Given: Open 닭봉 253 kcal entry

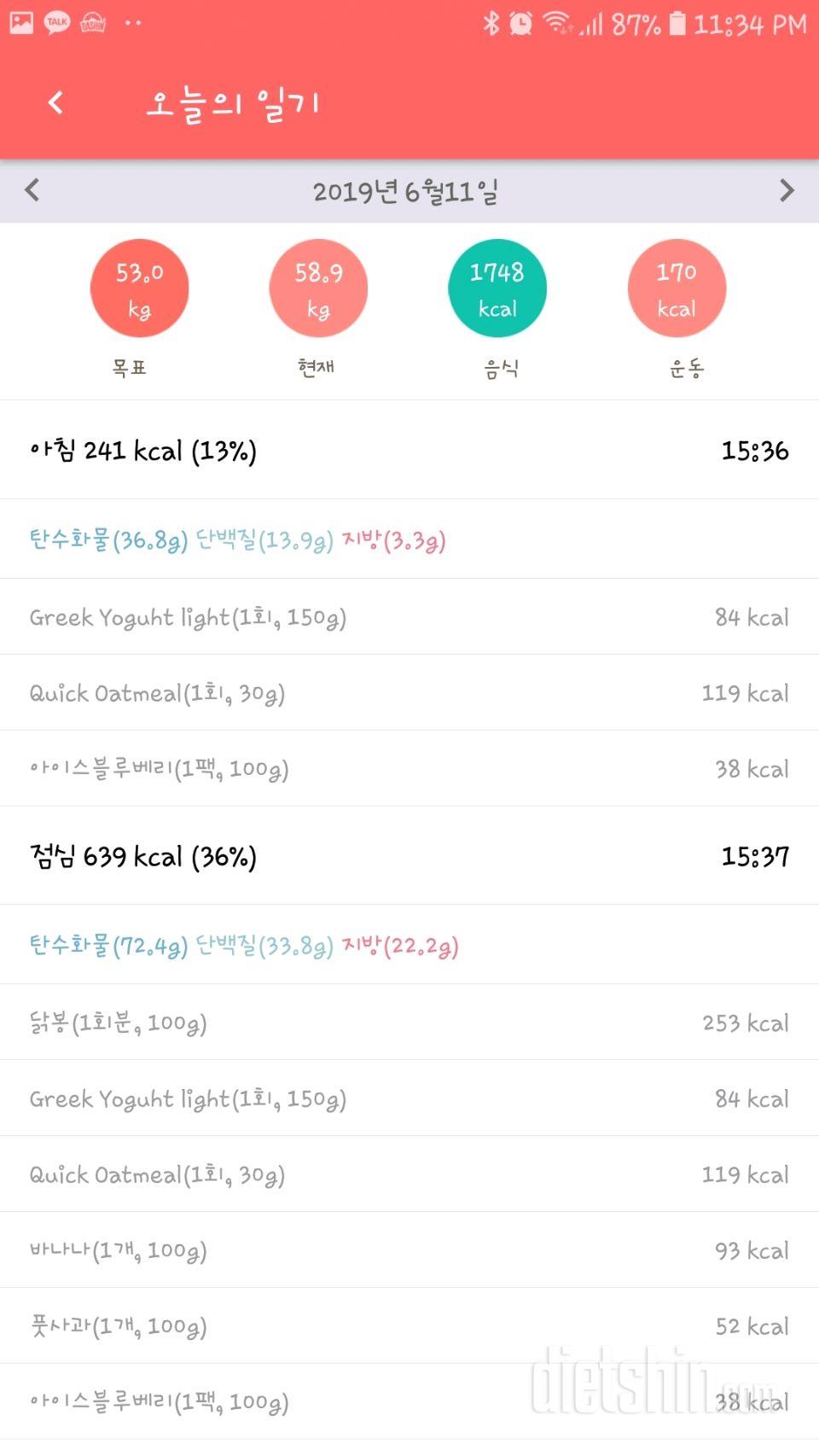Looking at the screenshot, I should pos(409,1022).
